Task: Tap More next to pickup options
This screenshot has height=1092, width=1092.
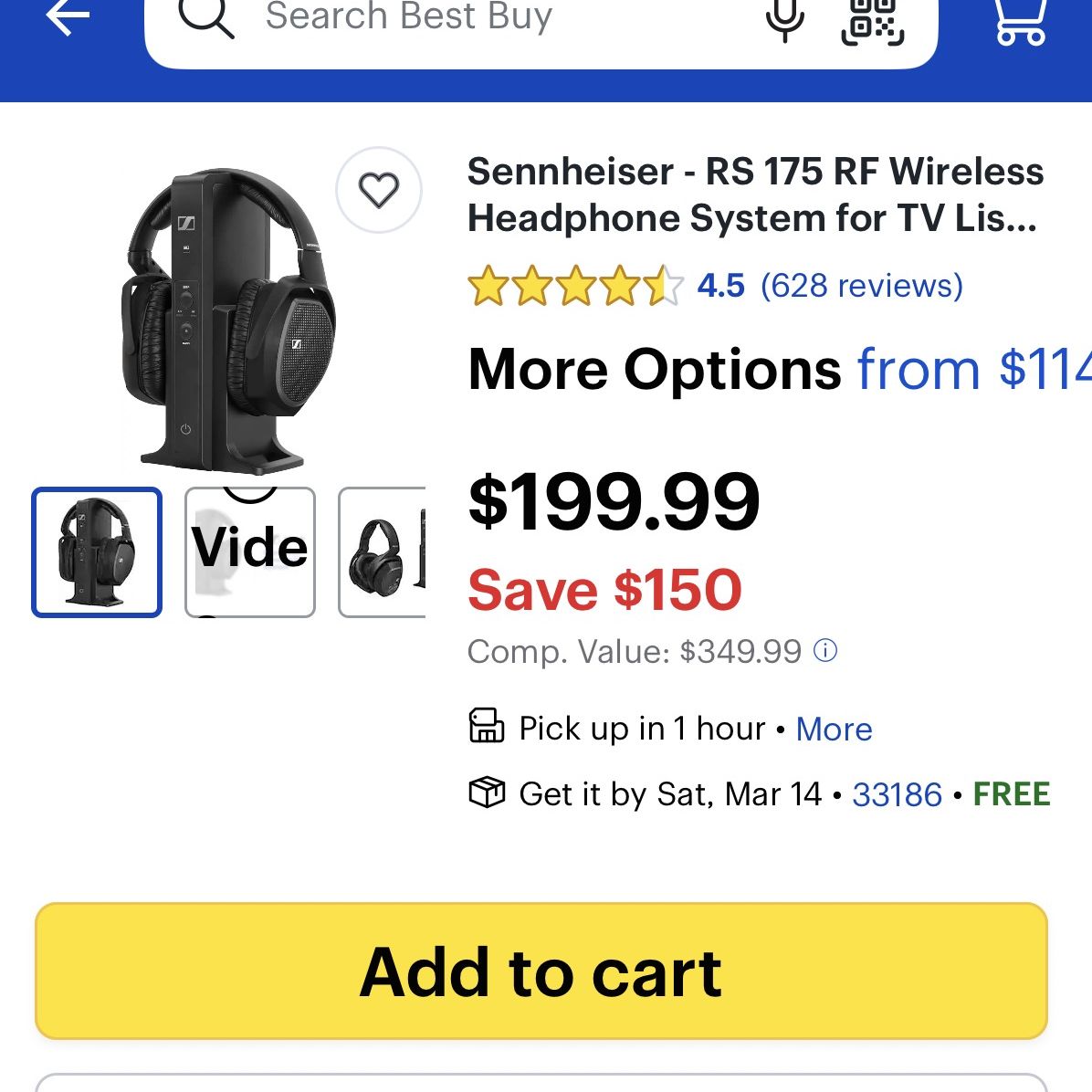Action: [x=834, y=730]
